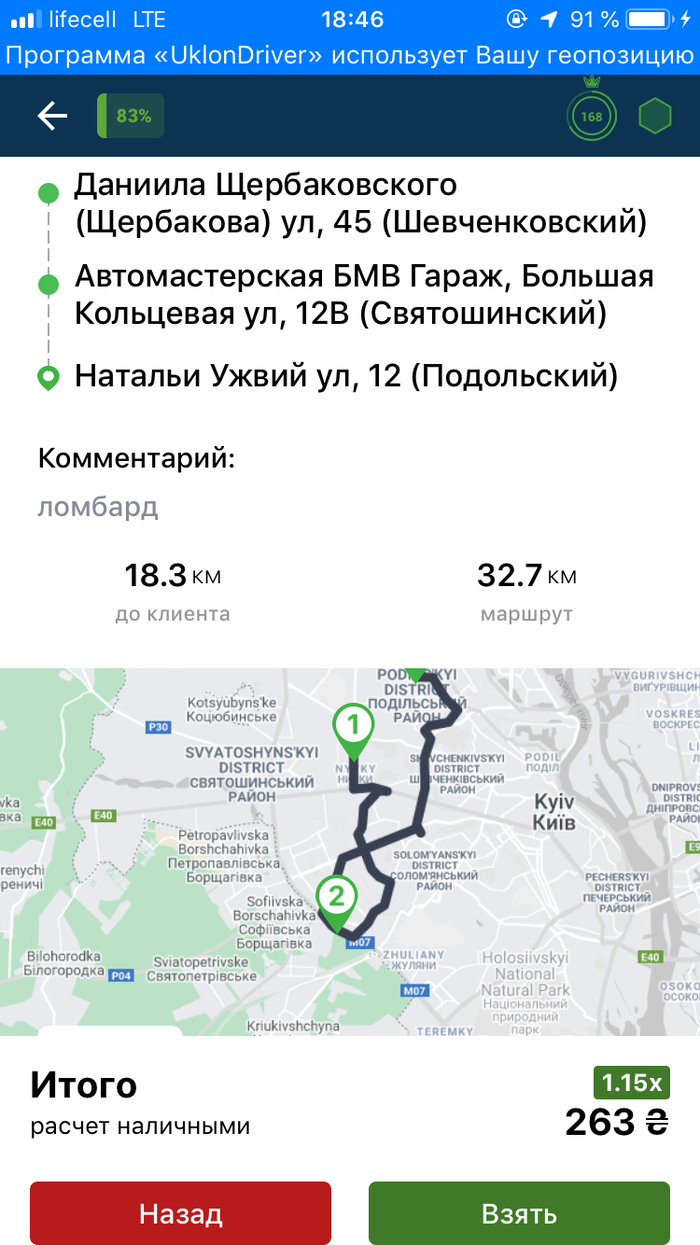Tap the back arrow in the header
Viewport: 700px width, 1245px height.
[52, 116]
